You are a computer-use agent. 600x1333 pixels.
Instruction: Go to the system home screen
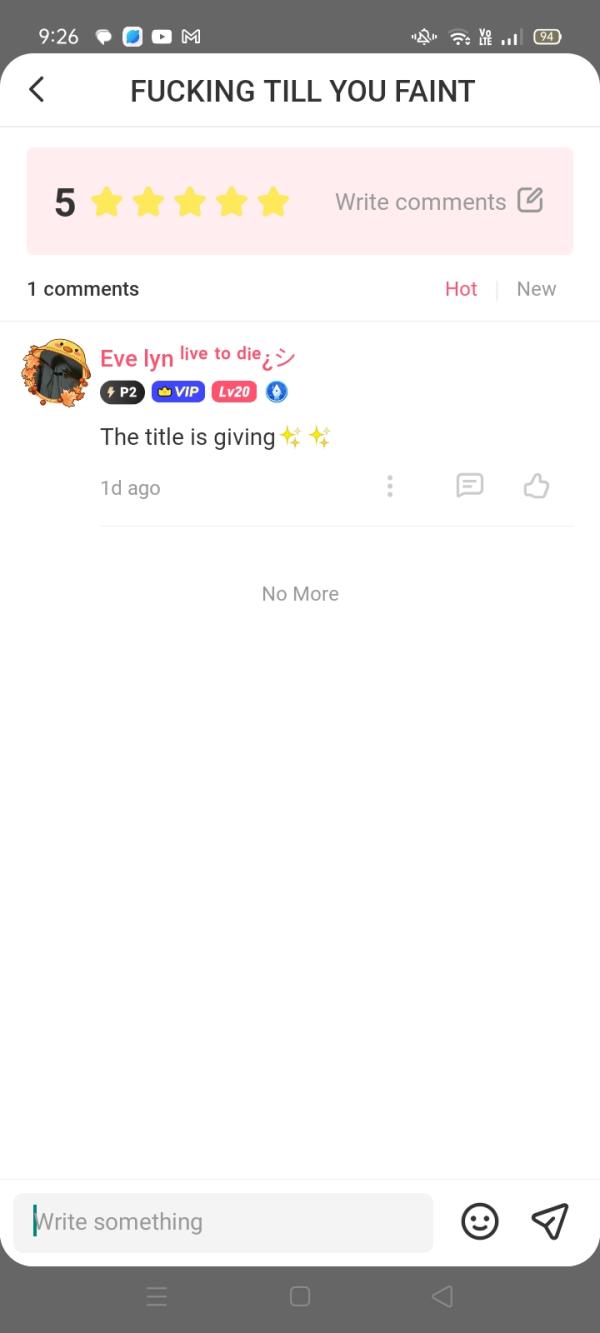pos(300,1297)
